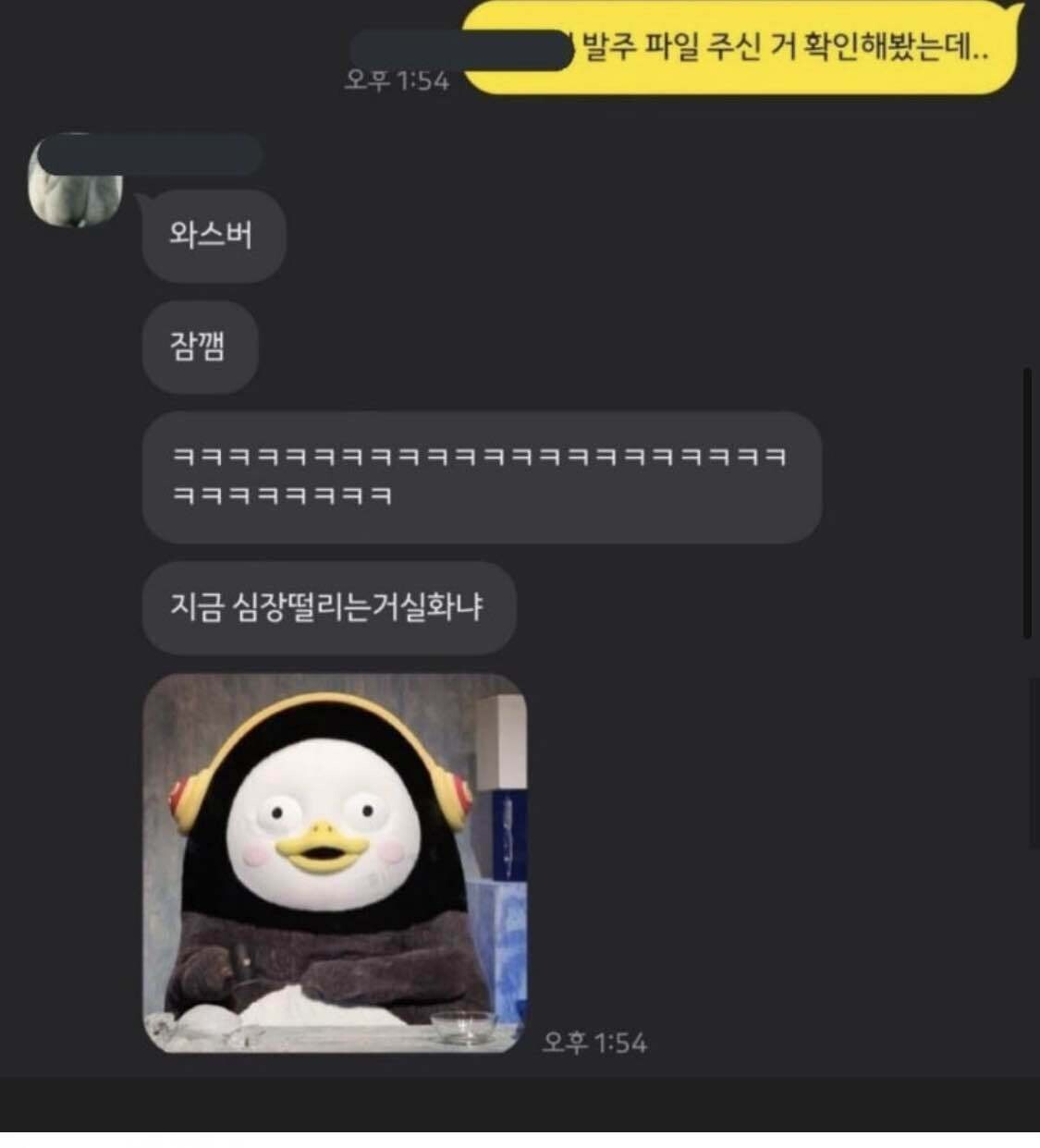Screen dimensions: 1040x1148
Task: Open the penguin image sent at 1:54
Action: pyautogui.click(x=335, y=862)
